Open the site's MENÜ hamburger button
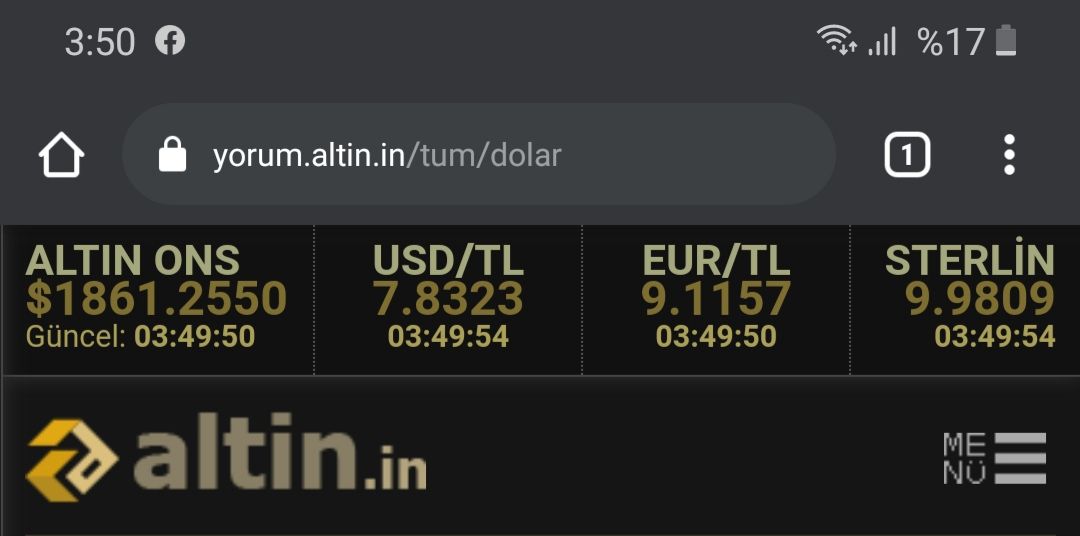Screen dimensions: 1080x536 (x=994, y=459)
